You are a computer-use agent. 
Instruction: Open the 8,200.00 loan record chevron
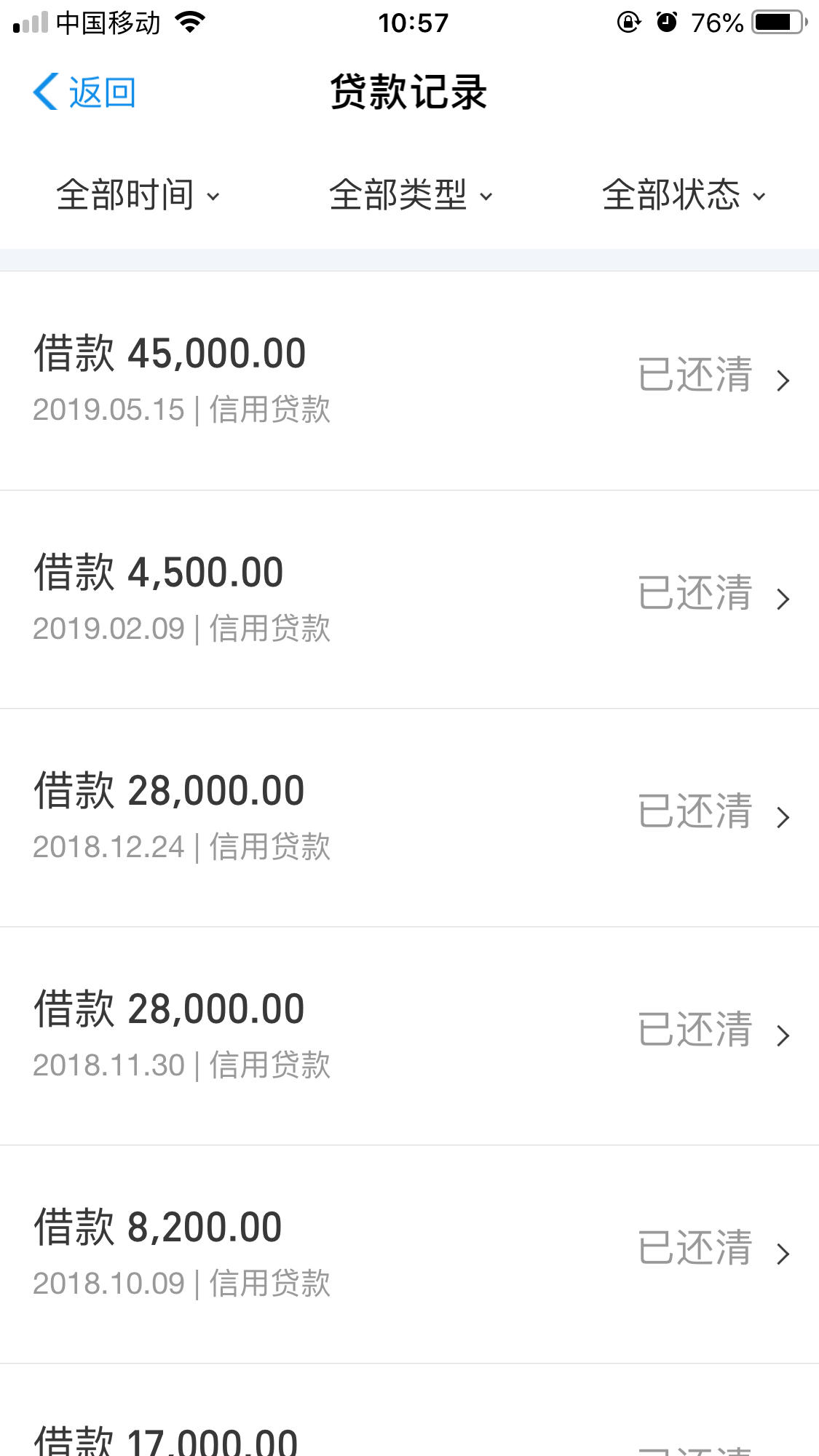coord(784,1254)
